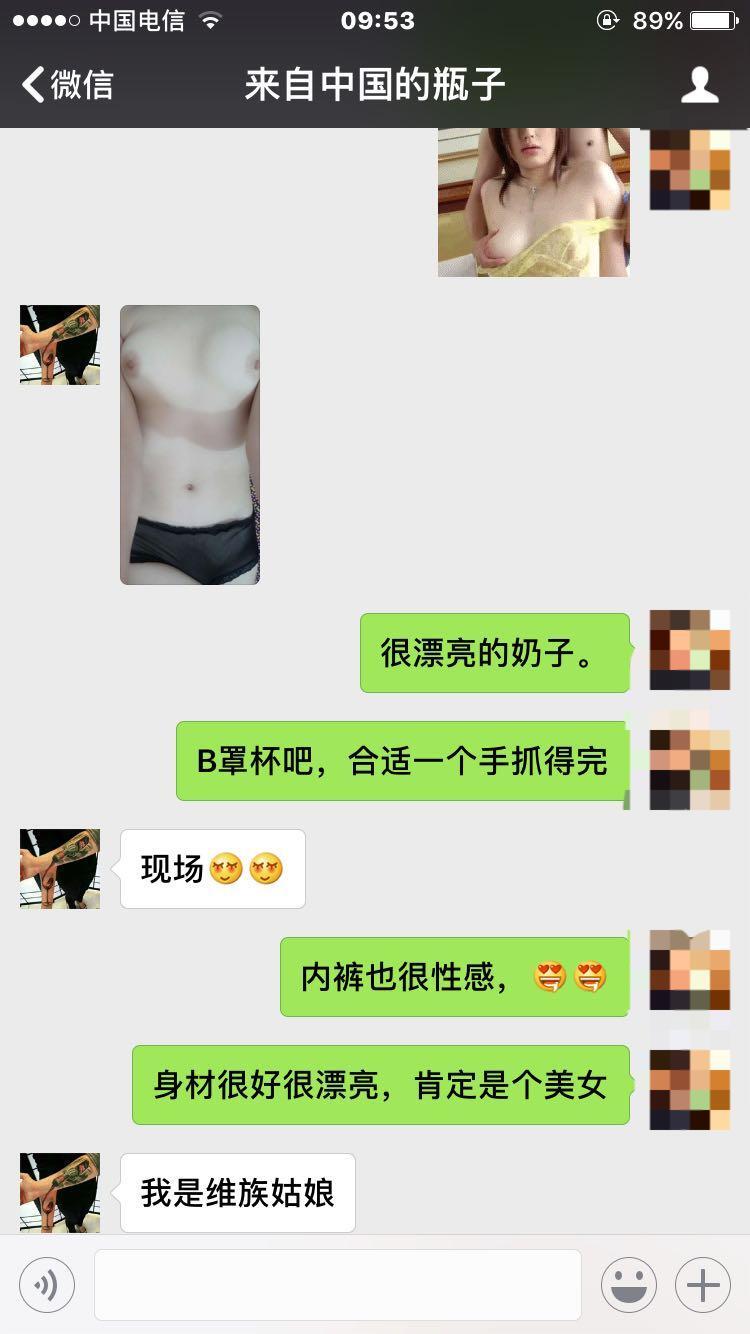Viewport: 750px width, 1334px height.
Task: Focus the message text field
Action: coord(337,1285)
